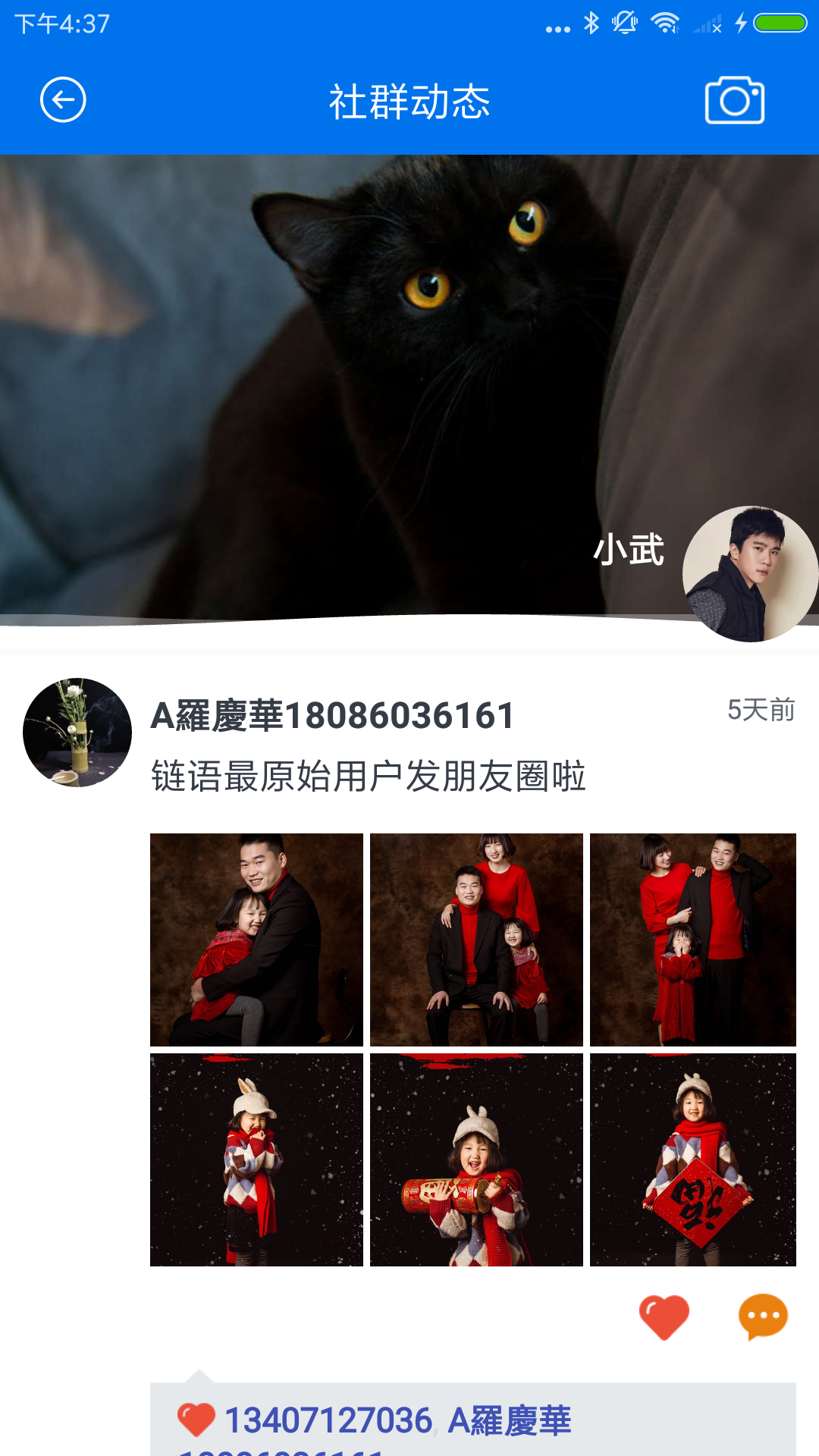Open the camera to post a moment
This screenshot has width=819, height=1456.
(734, 100)
